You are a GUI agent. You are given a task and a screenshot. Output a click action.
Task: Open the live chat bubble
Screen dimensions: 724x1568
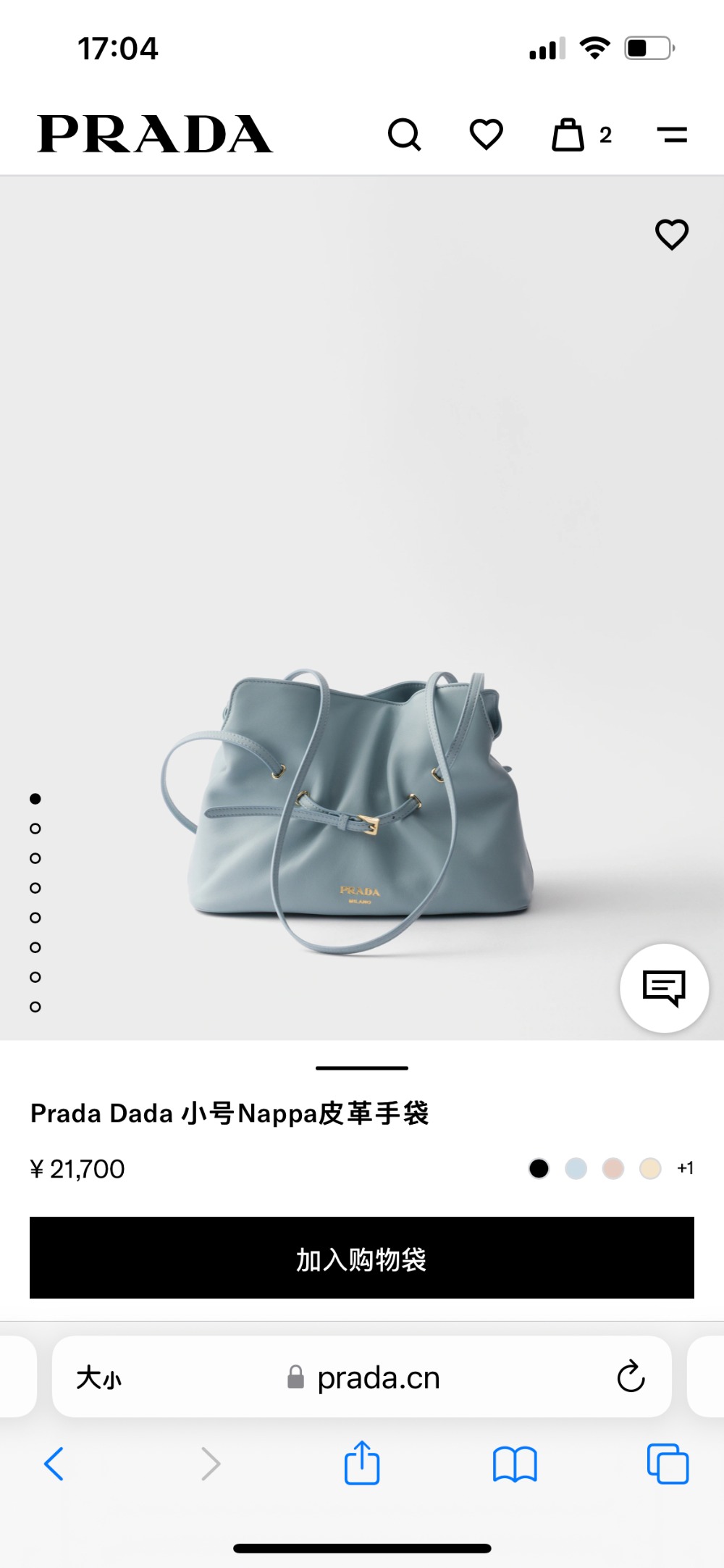664,988
